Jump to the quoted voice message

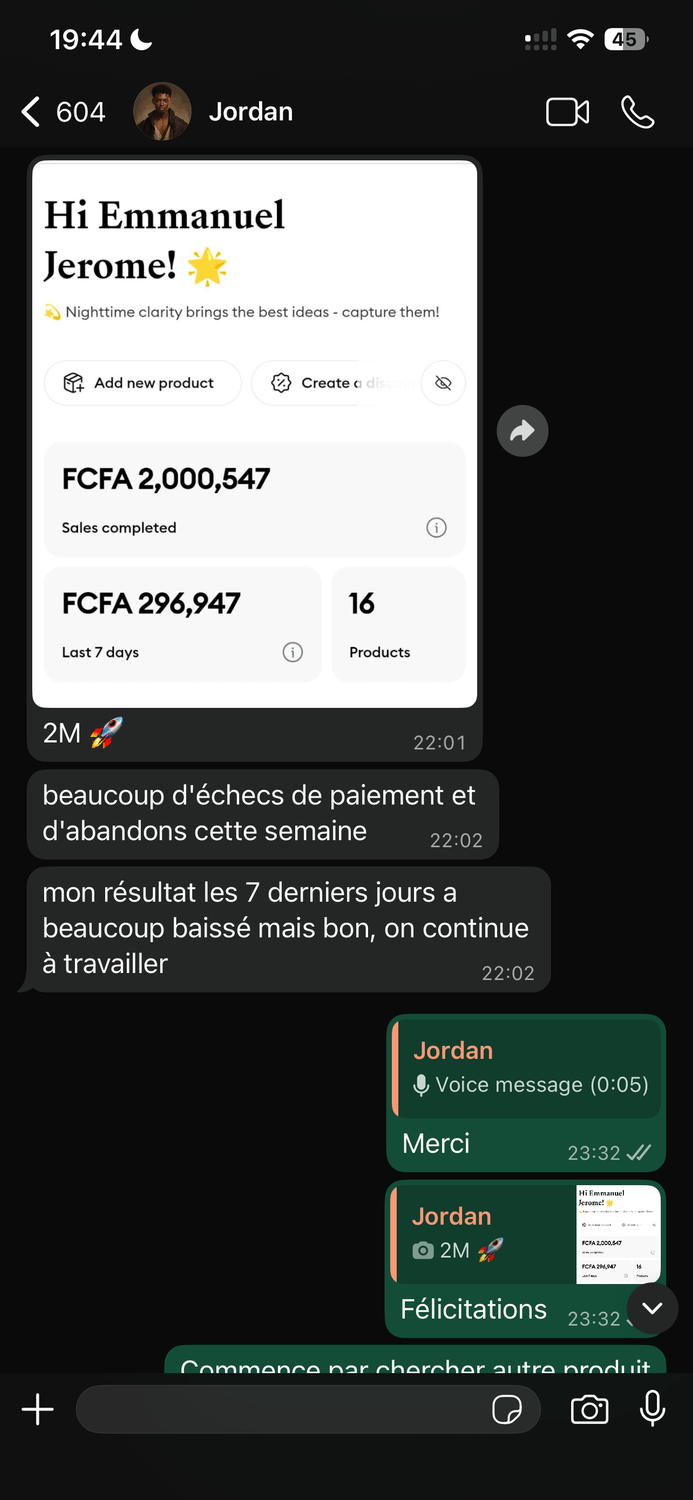[x=526, y=1068]
